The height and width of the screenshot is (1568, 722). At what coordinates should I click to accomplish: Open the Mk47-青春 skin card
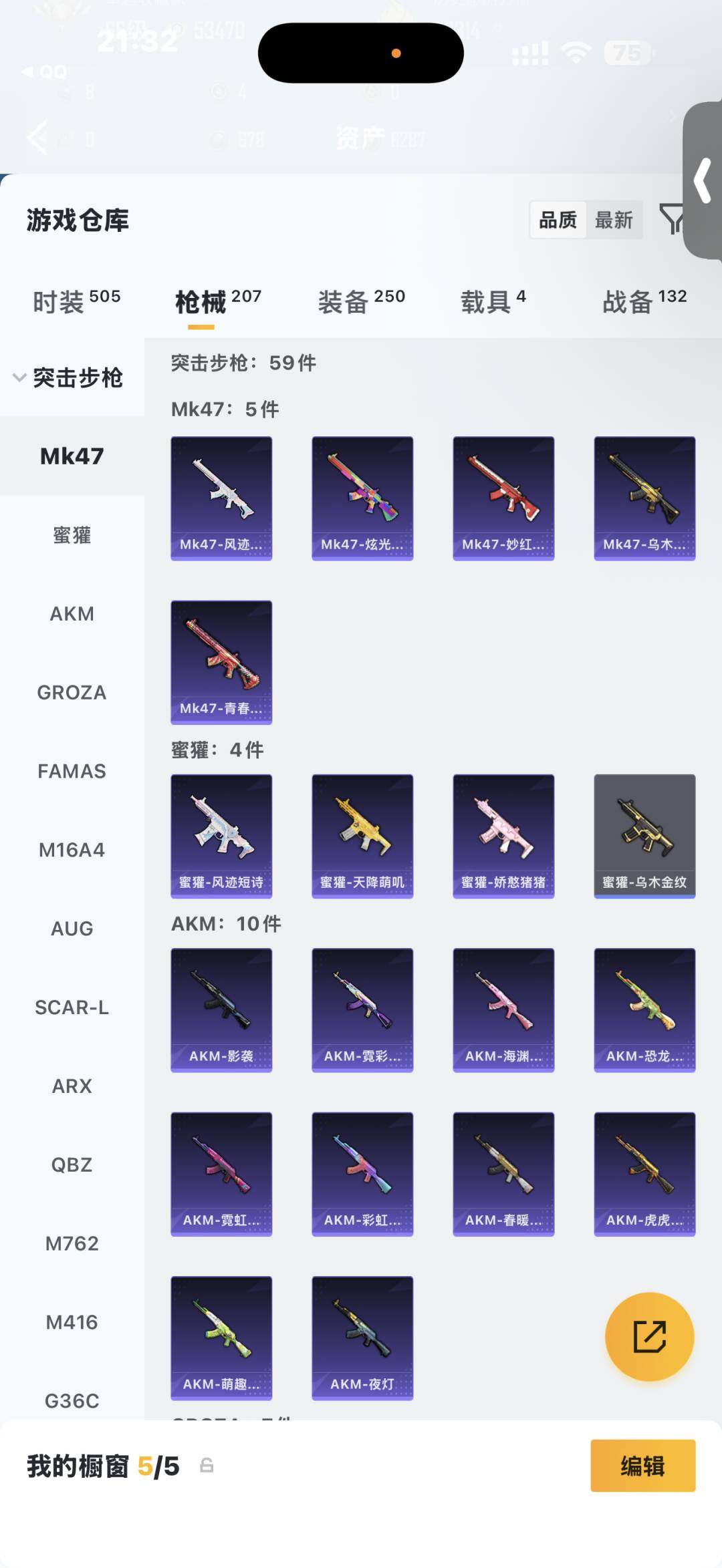click(221, 662)
